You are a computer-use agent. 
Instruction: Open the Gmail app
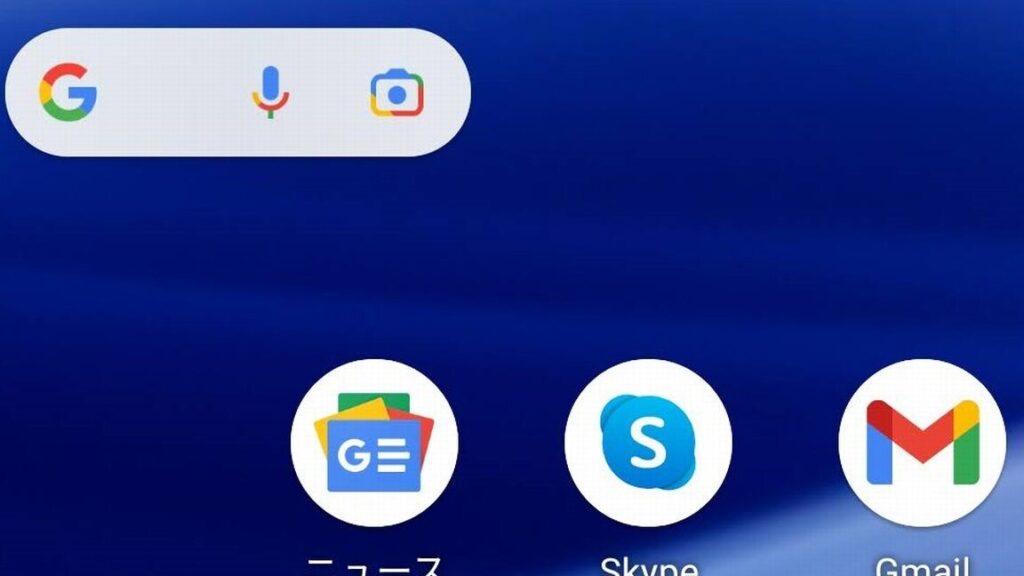click(x=922, y=443)
